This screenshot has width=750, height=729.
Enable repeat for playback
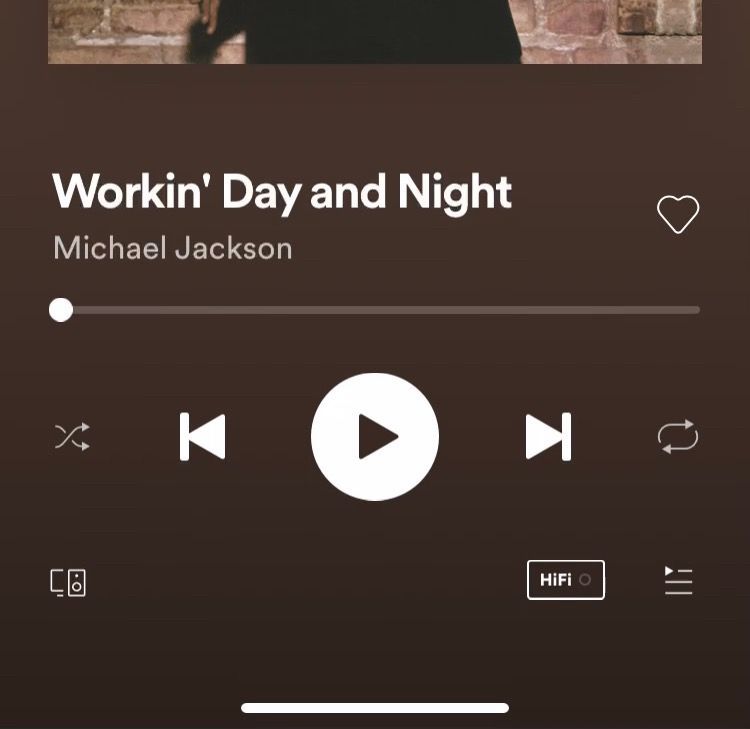[677, 437]
